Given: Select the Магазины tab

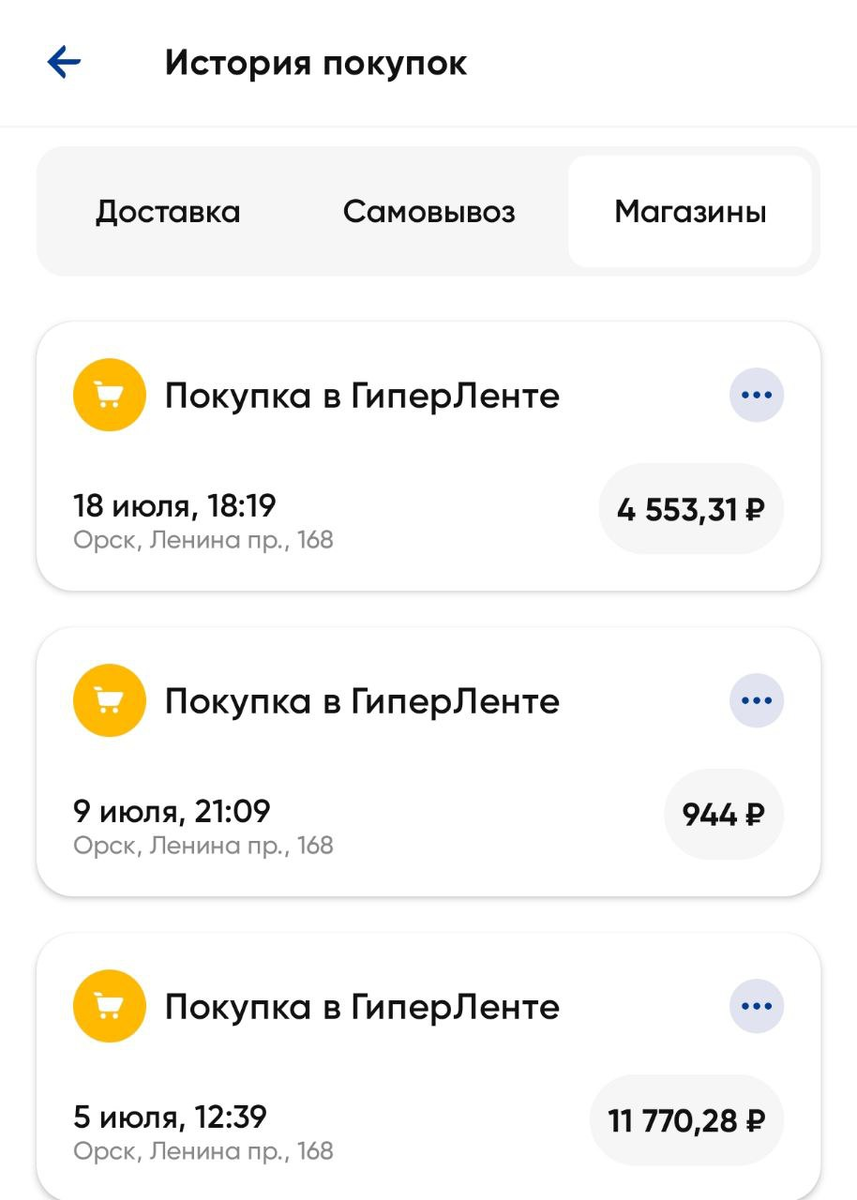Looking at the screenshot, I should [x=691, y=211].
